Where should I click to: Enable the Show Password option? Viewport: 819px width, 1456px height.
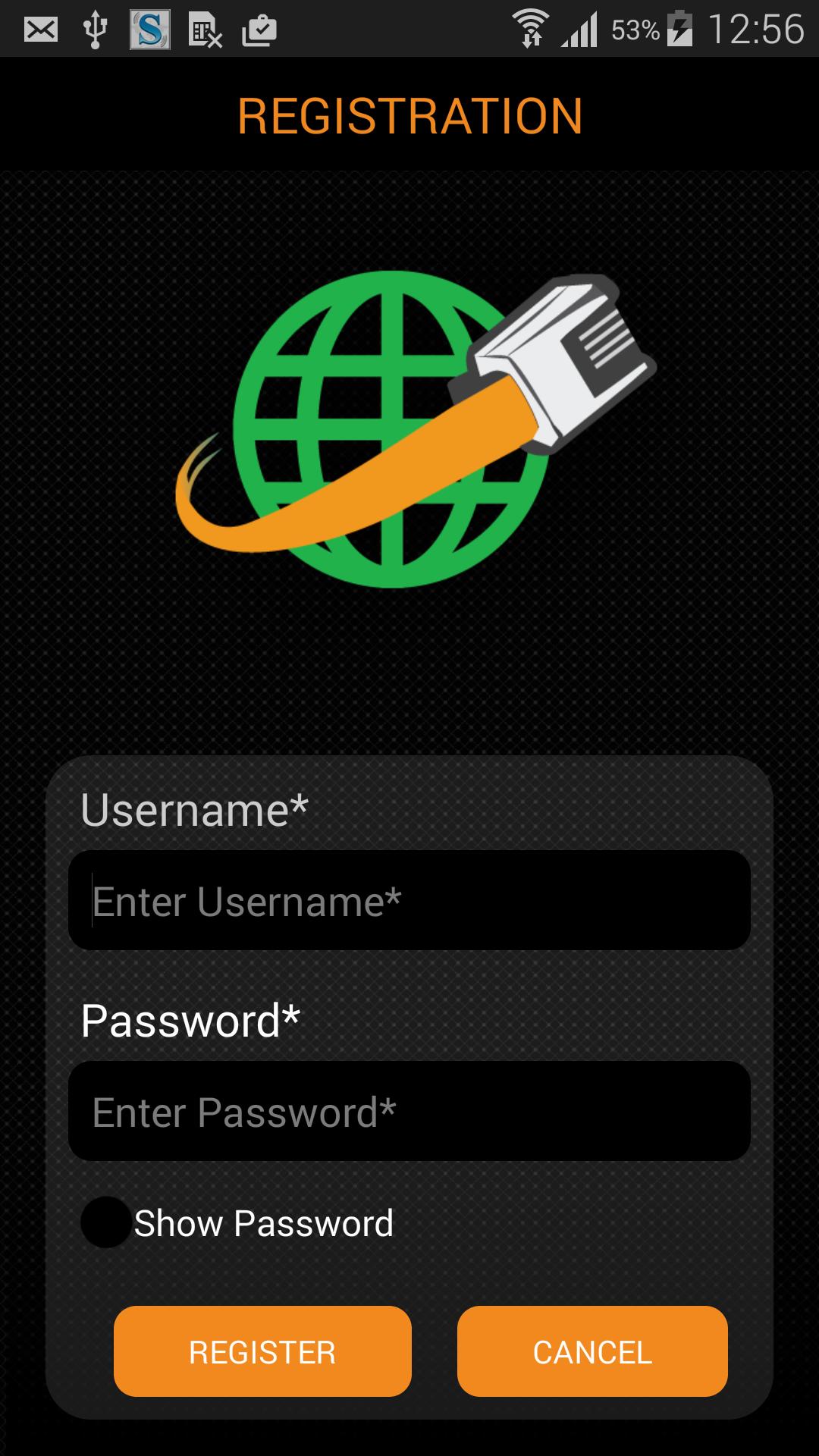coord(107,1222)
